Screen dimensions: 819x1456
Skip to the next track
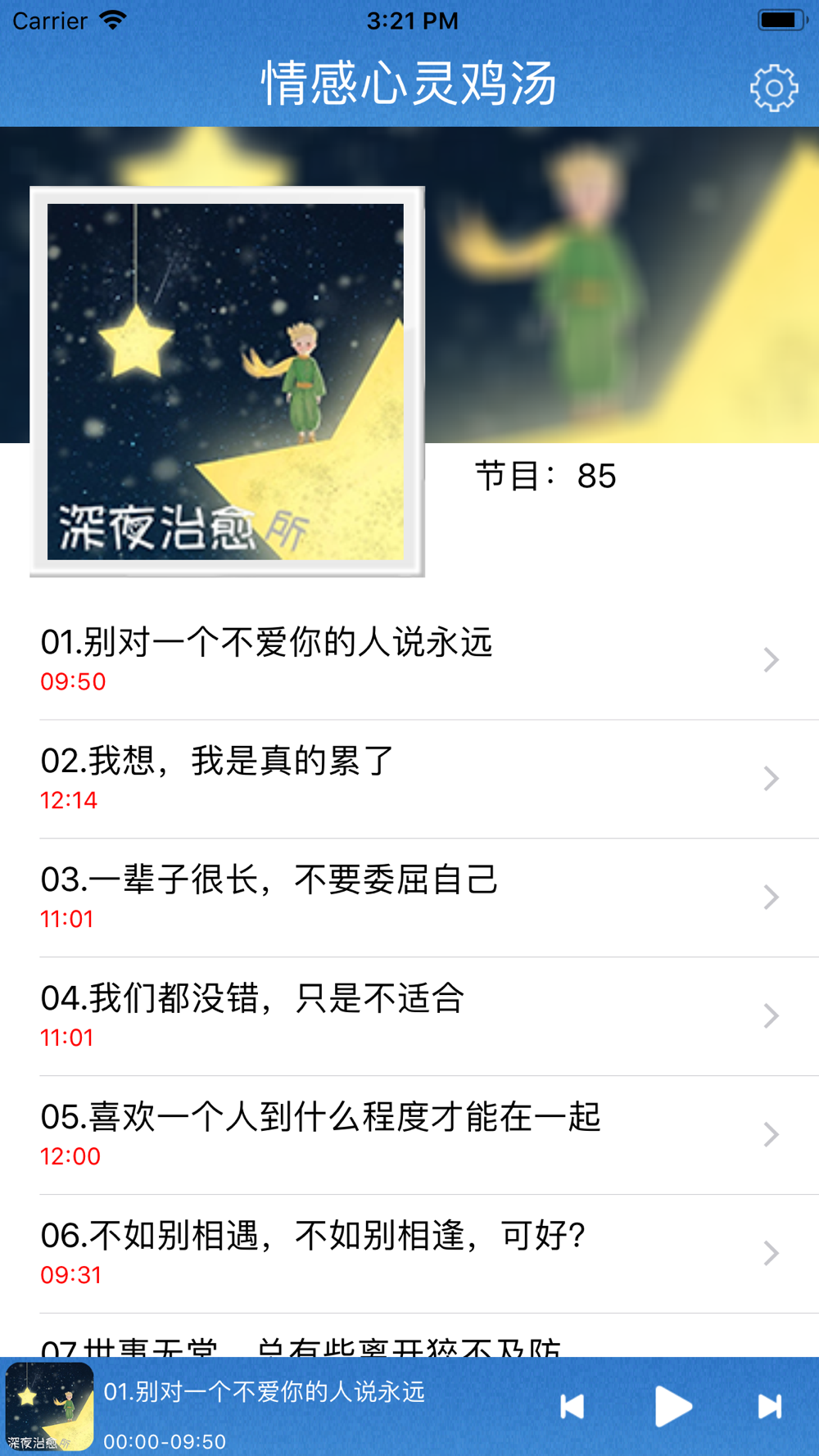770,1407
